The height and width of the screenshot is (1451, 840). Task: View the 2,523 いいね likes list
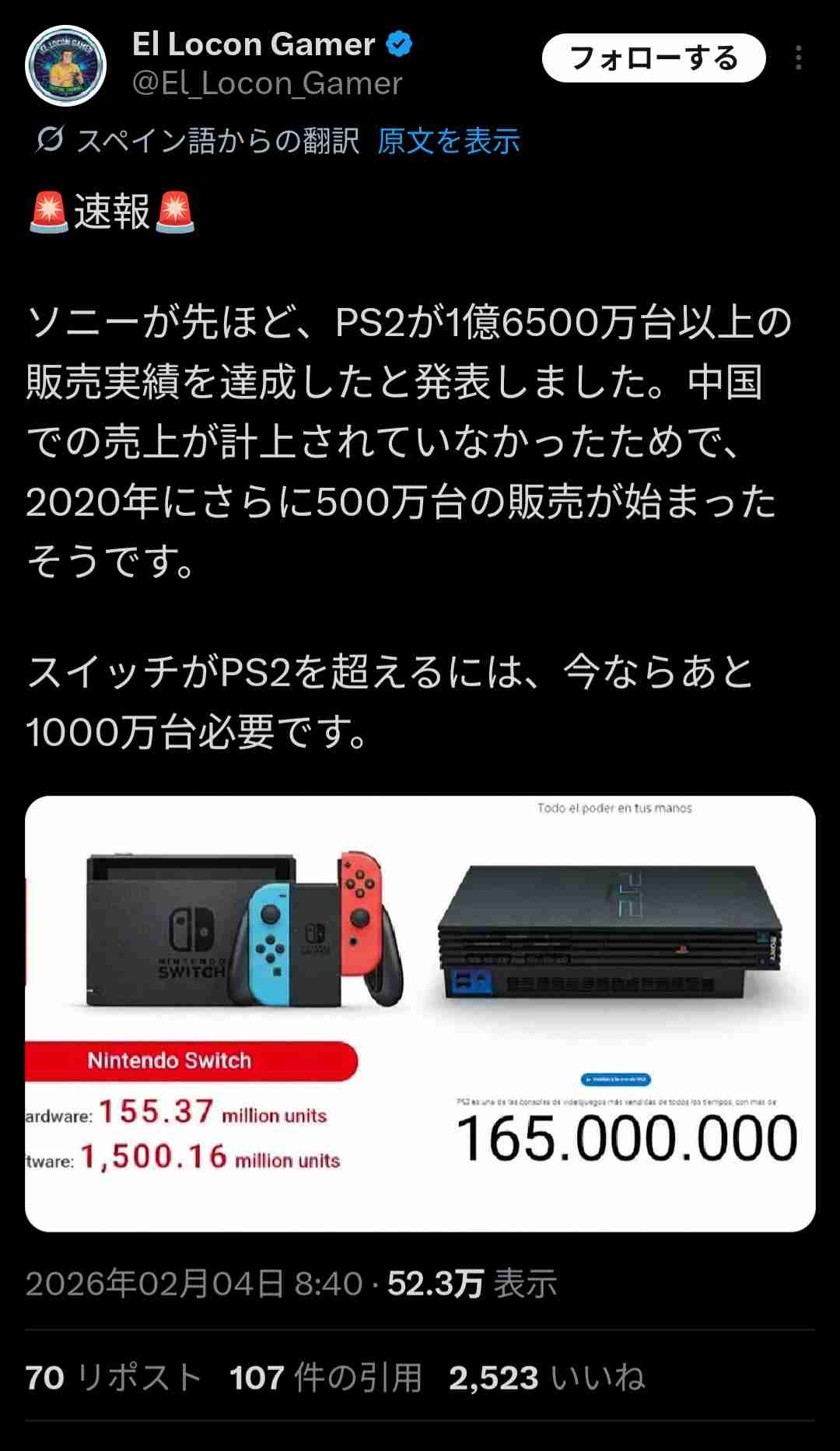(547, 1378)
